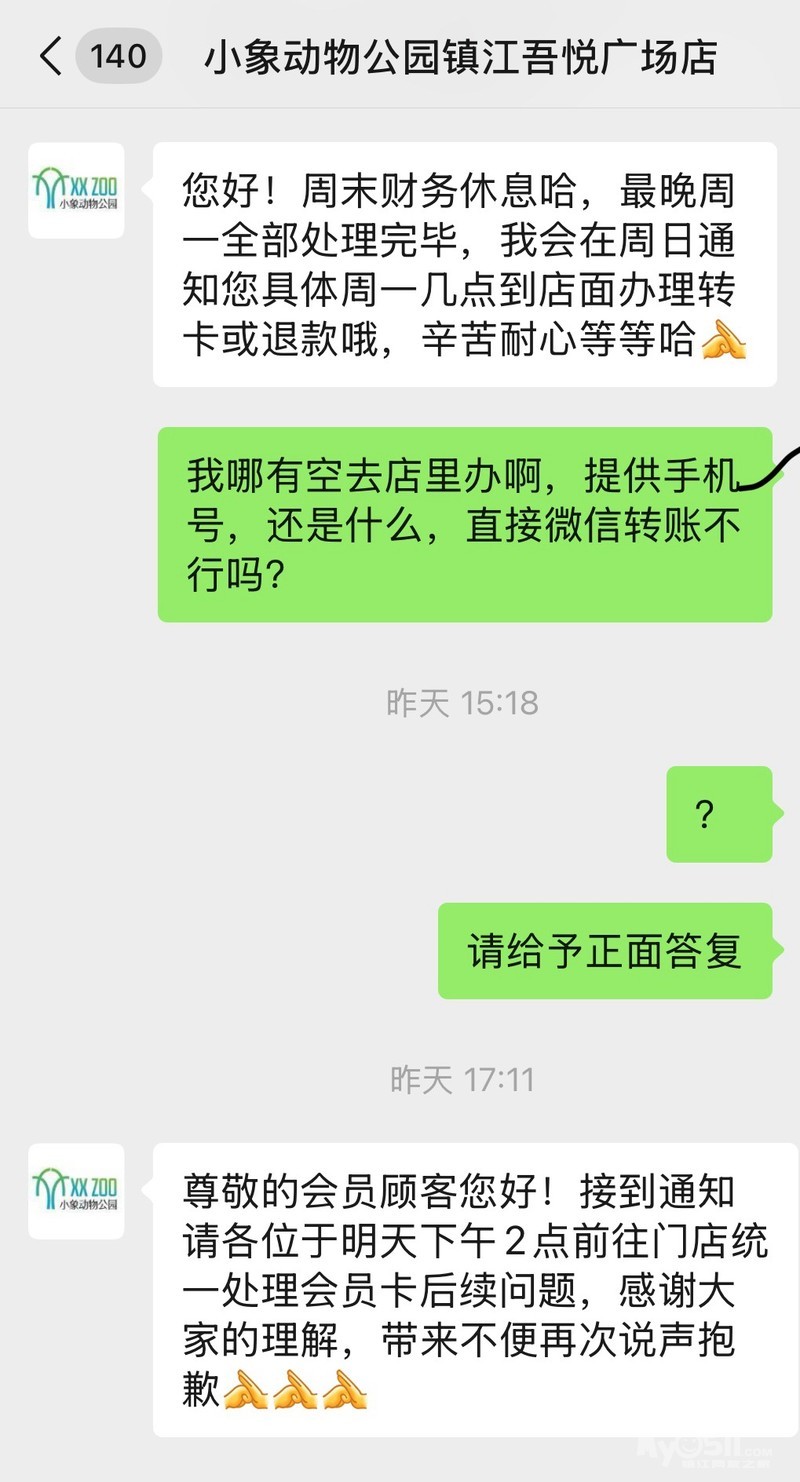Open the avatar beside the 周末财务休息 message
The image size is (800, 1482).
tap(76, 190)
